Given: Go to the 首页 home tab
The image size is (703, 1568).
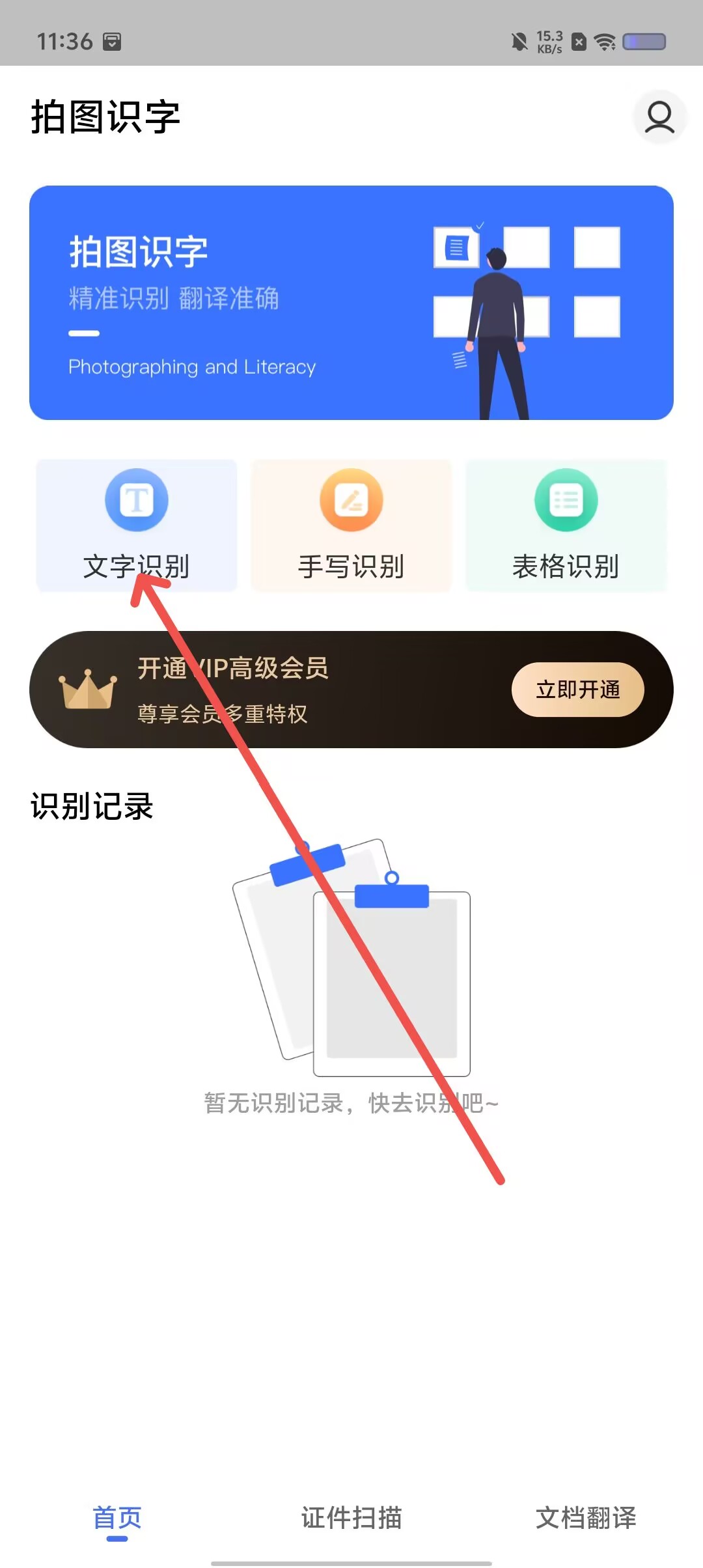Looking at the screenshot, I should coord(117,1519).
